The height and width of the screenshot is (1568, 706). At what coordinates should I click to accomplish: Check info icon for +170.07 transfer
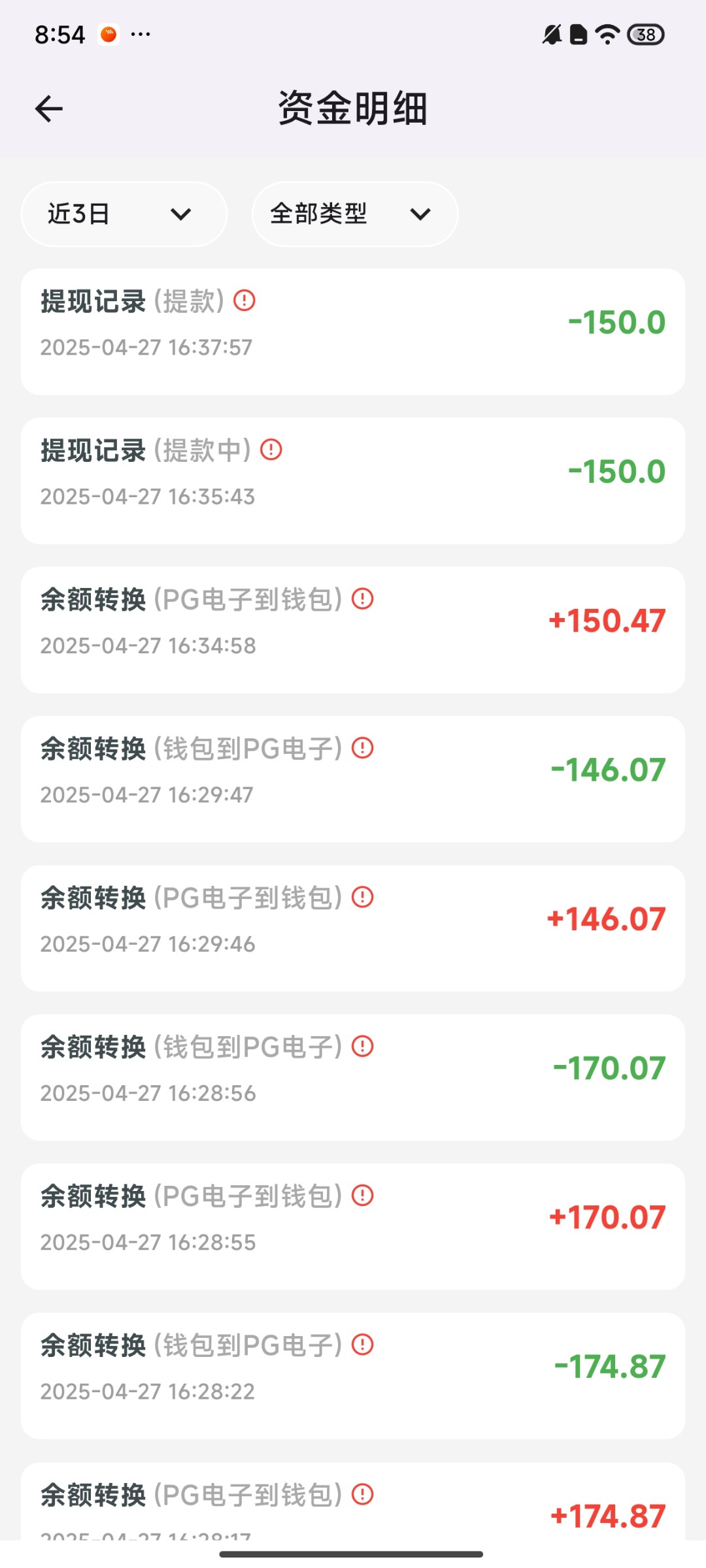pyautogui.click(x=363, y=1196)
